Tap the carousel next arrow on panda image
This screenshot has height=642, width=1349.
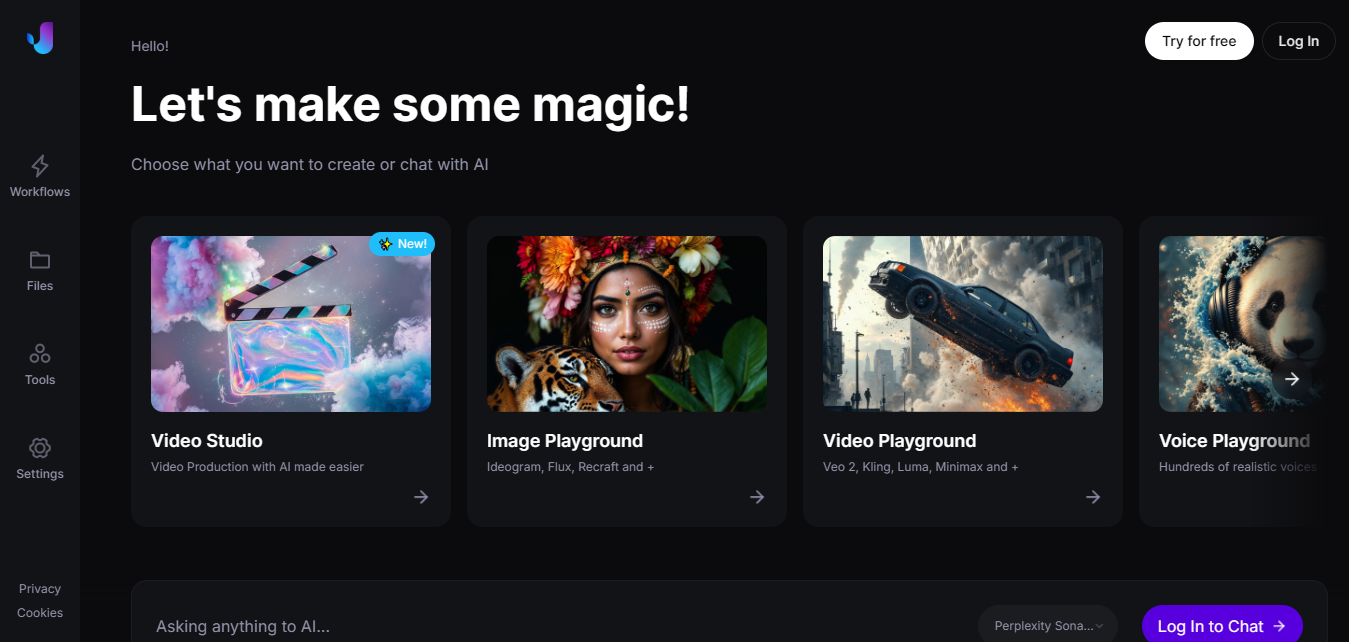coord(1292,379)
